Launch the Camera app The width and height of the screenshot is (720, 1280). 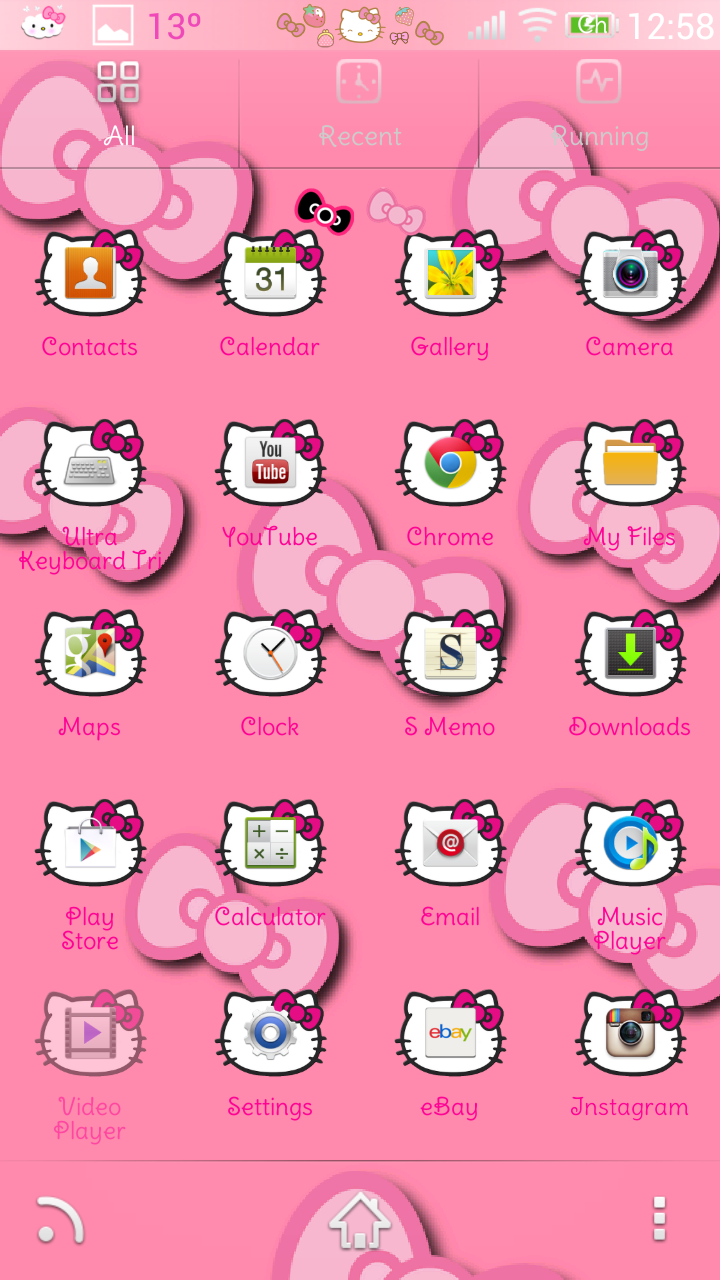click(x=630, y=270)
